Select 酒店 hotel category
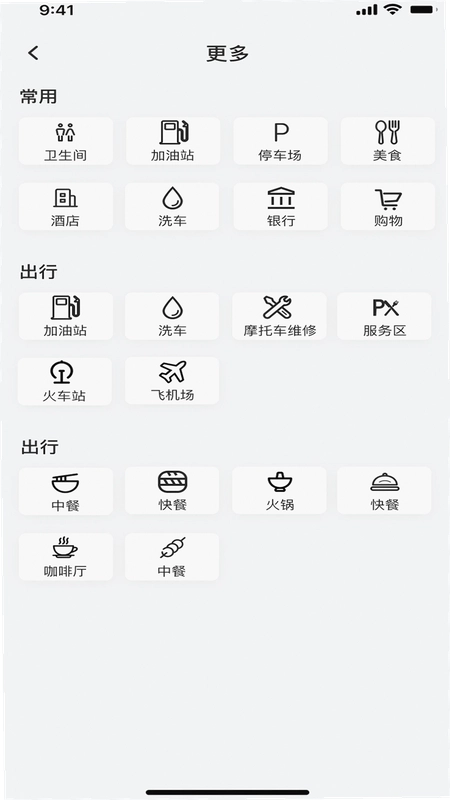 (66, 206)
